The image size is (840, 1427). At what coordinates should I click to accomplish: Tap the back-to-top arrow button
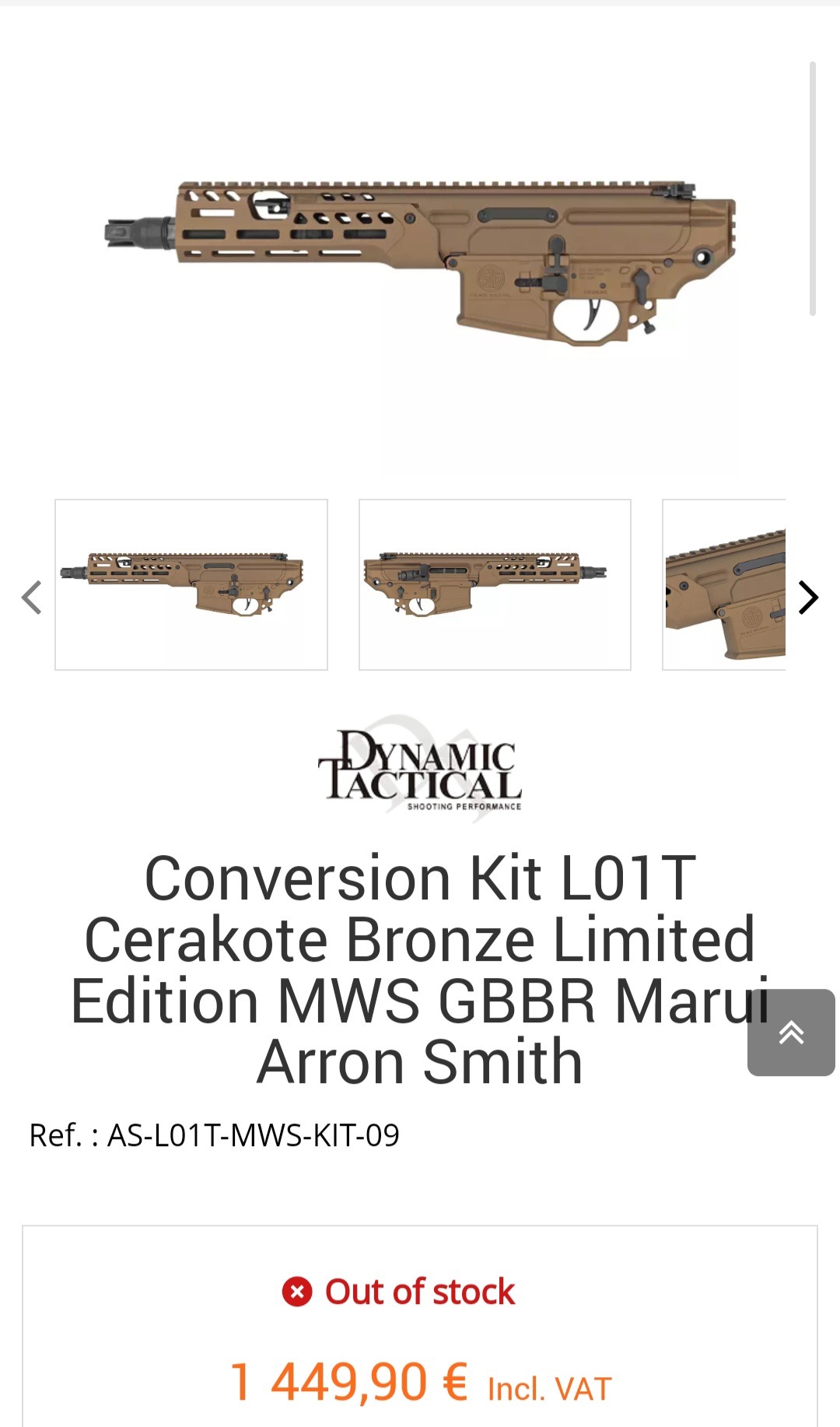(791, 1033)
